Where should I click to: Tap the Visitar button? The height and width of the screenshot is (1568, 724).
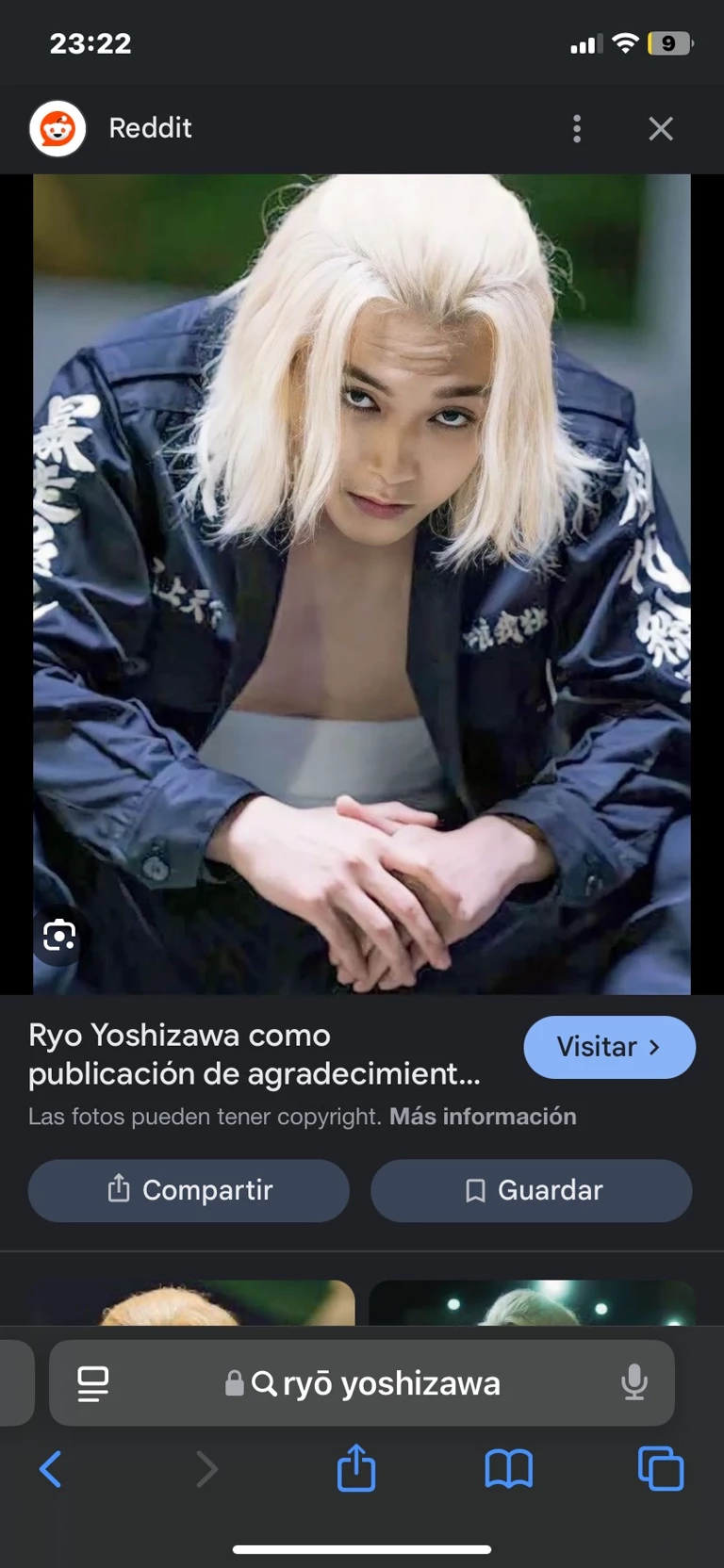tap(609, 1047)
